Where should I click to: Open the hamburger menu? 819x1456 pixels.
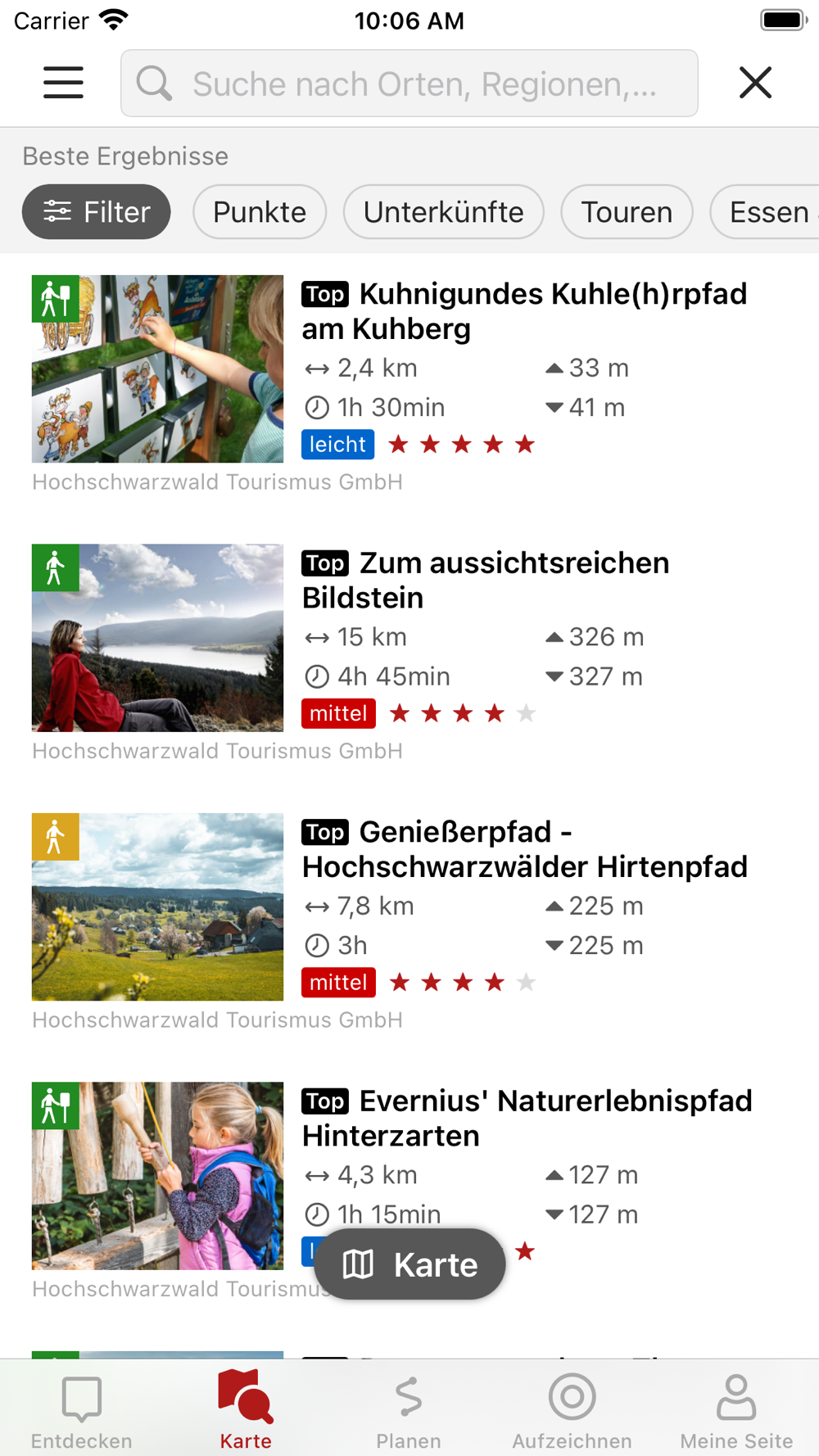[x=63, y=83]
